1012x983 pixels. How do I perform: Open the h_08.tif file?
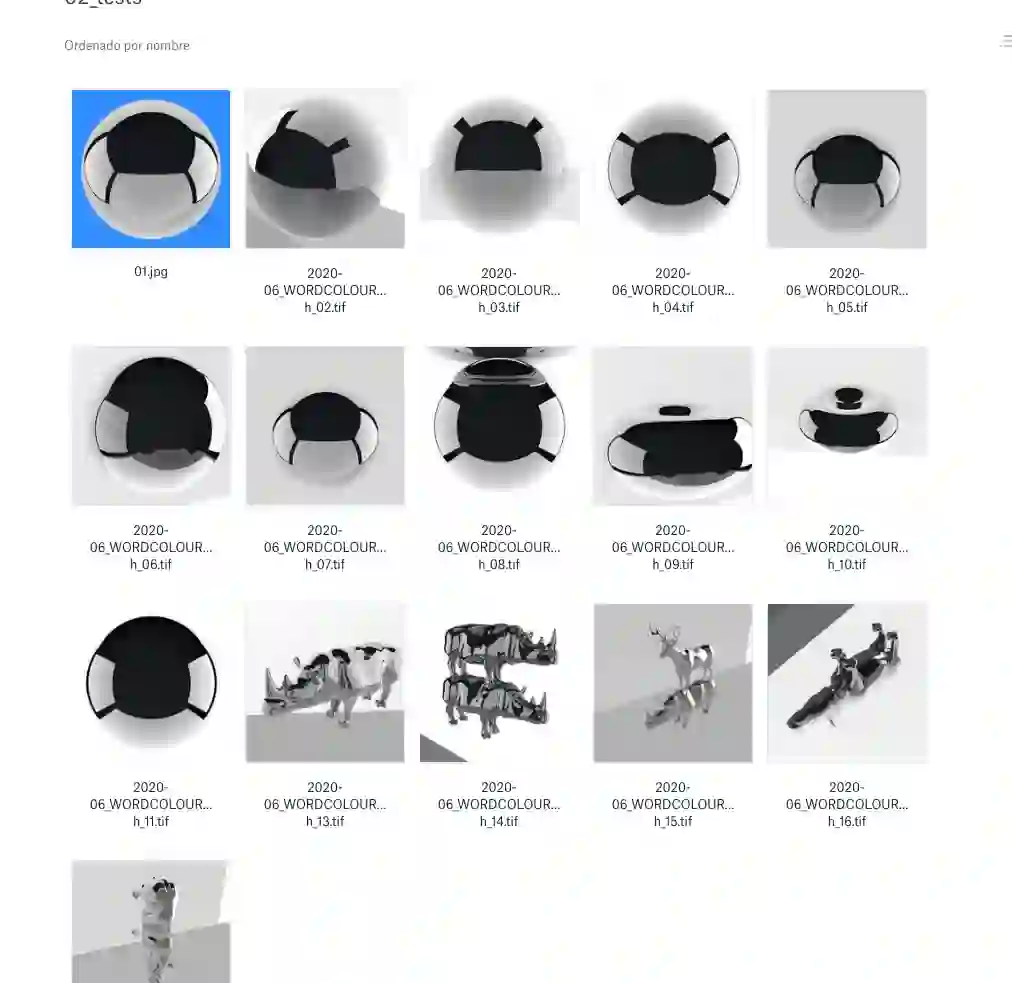click(x=499, y=426)
